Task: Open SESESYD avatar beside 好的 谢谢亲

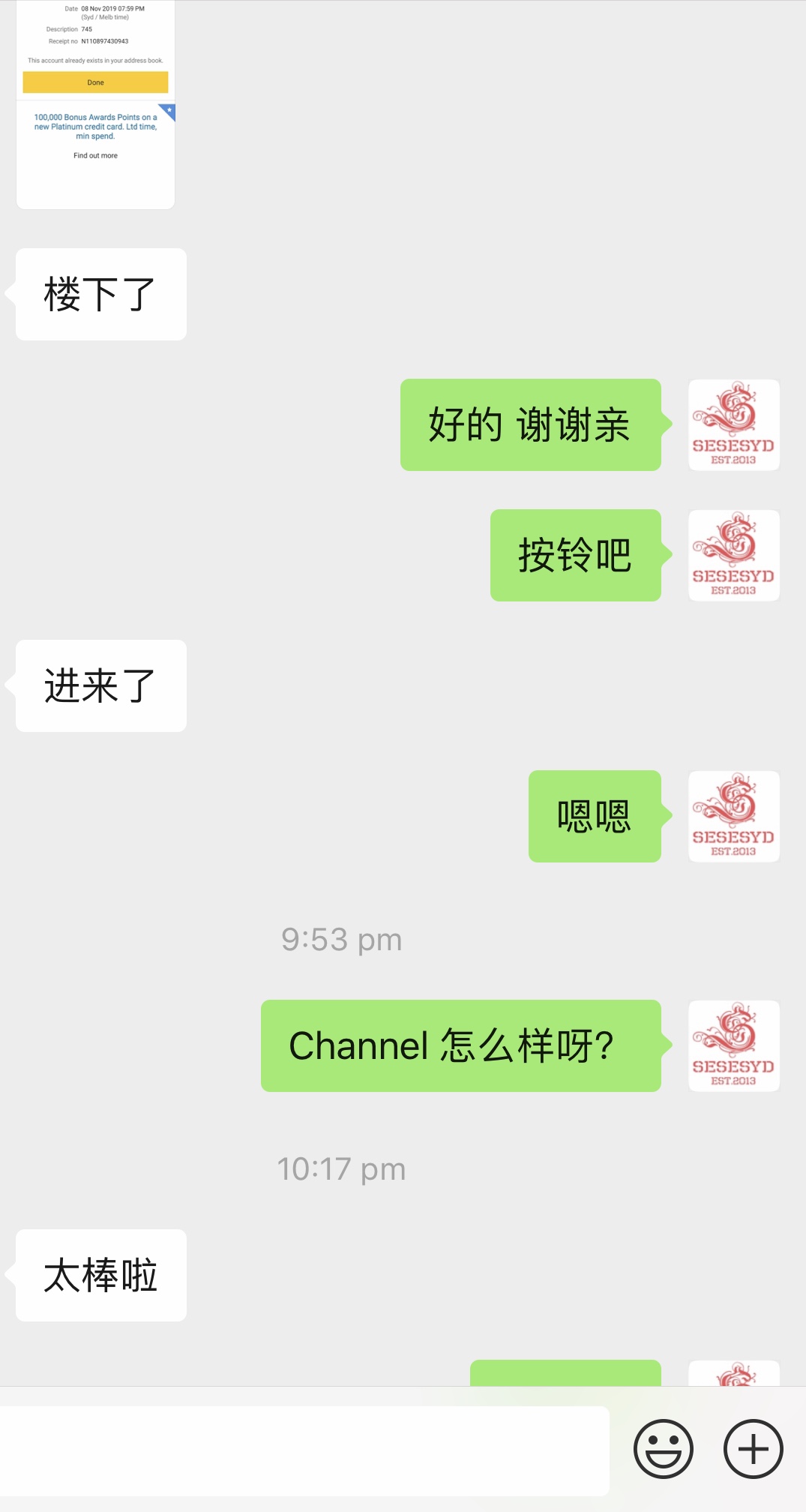Action: pos(733,425)
